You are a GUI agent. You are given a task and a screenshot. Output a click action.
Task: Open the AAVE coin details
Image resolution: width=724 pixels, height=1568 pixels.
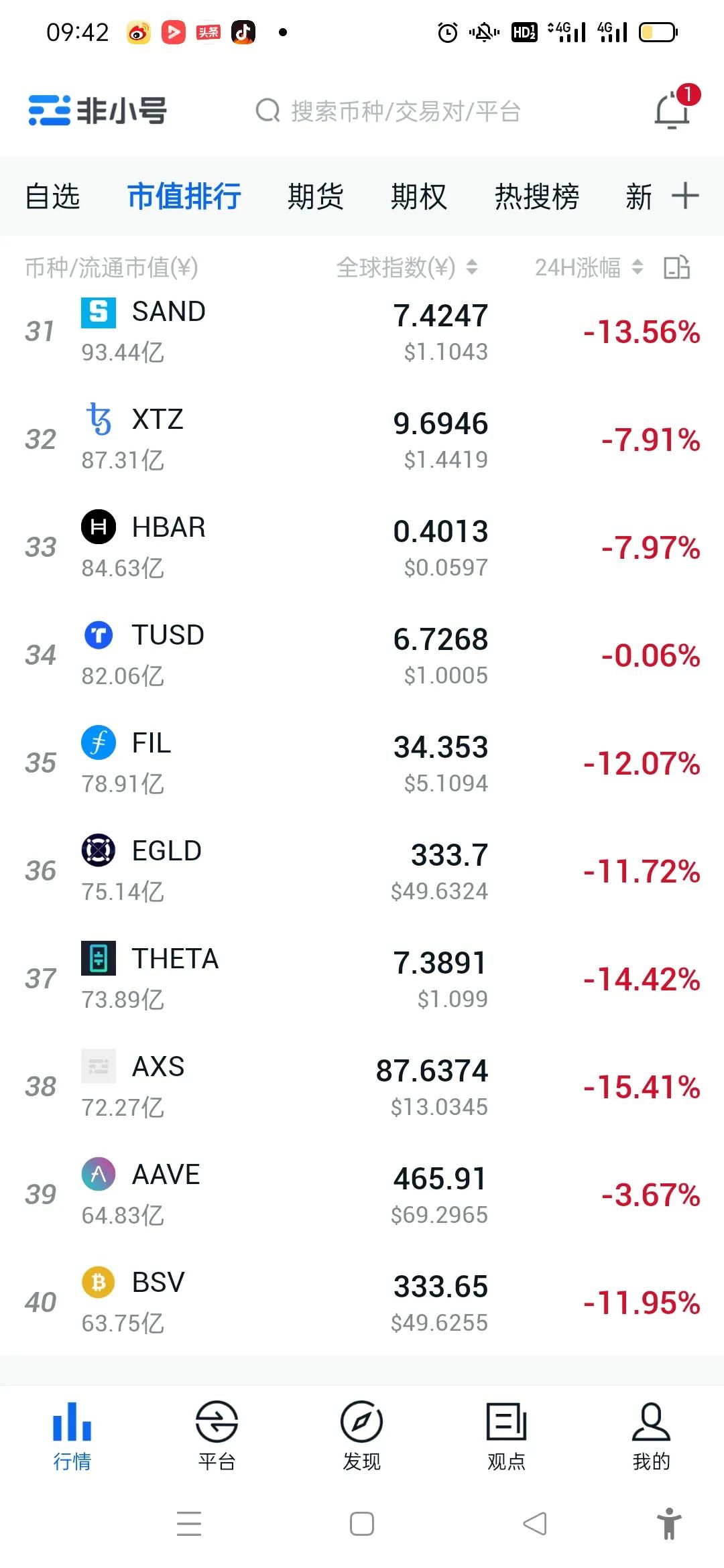coord(362,1194)
